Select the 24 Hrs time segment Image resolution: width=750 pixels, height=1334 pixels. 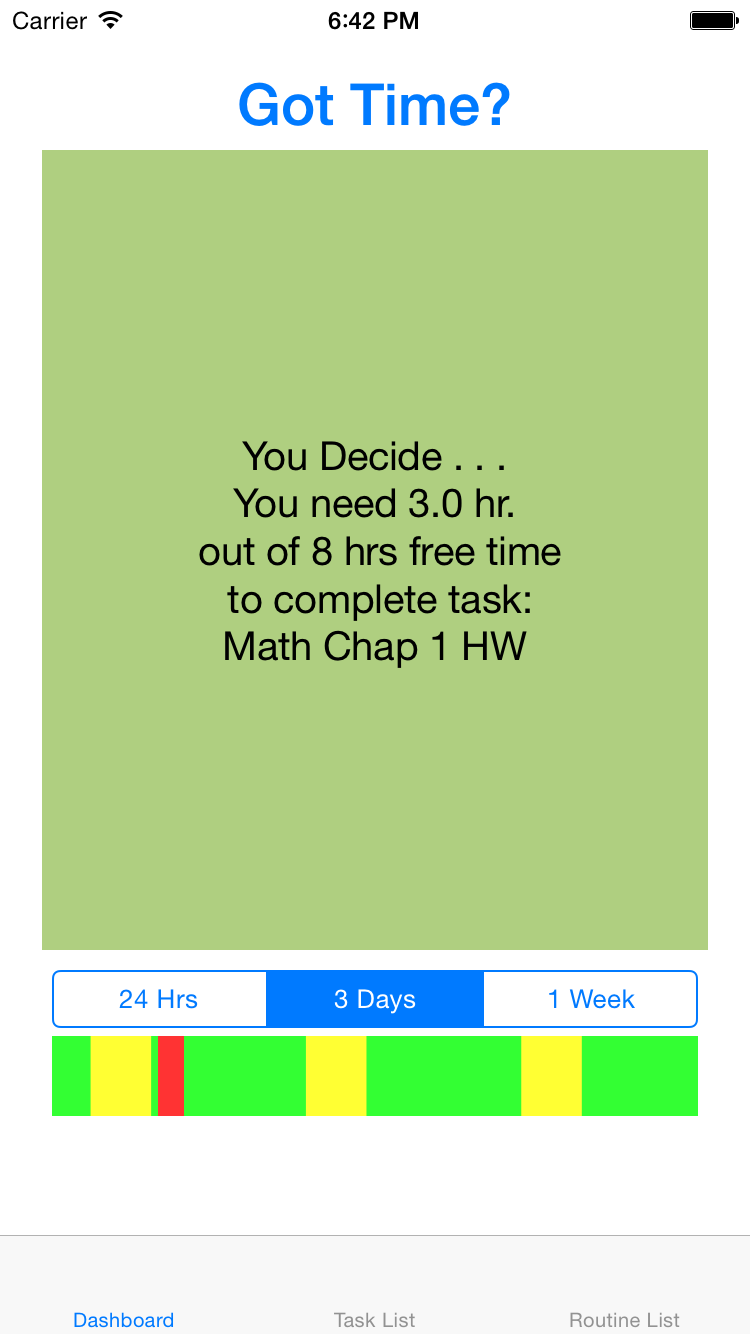(159, 998)
